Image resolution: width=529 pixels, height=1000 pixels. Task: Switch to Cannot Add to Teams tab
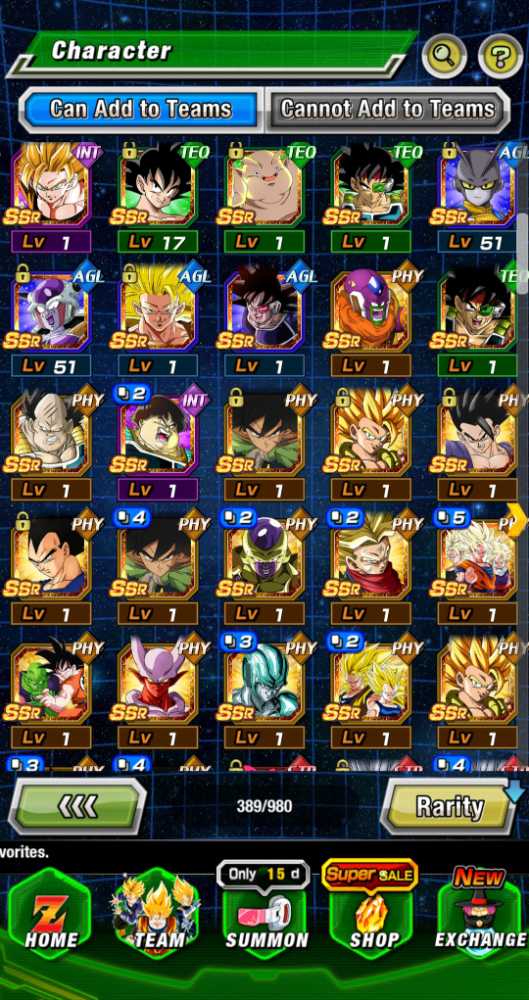tap(387, 110)
